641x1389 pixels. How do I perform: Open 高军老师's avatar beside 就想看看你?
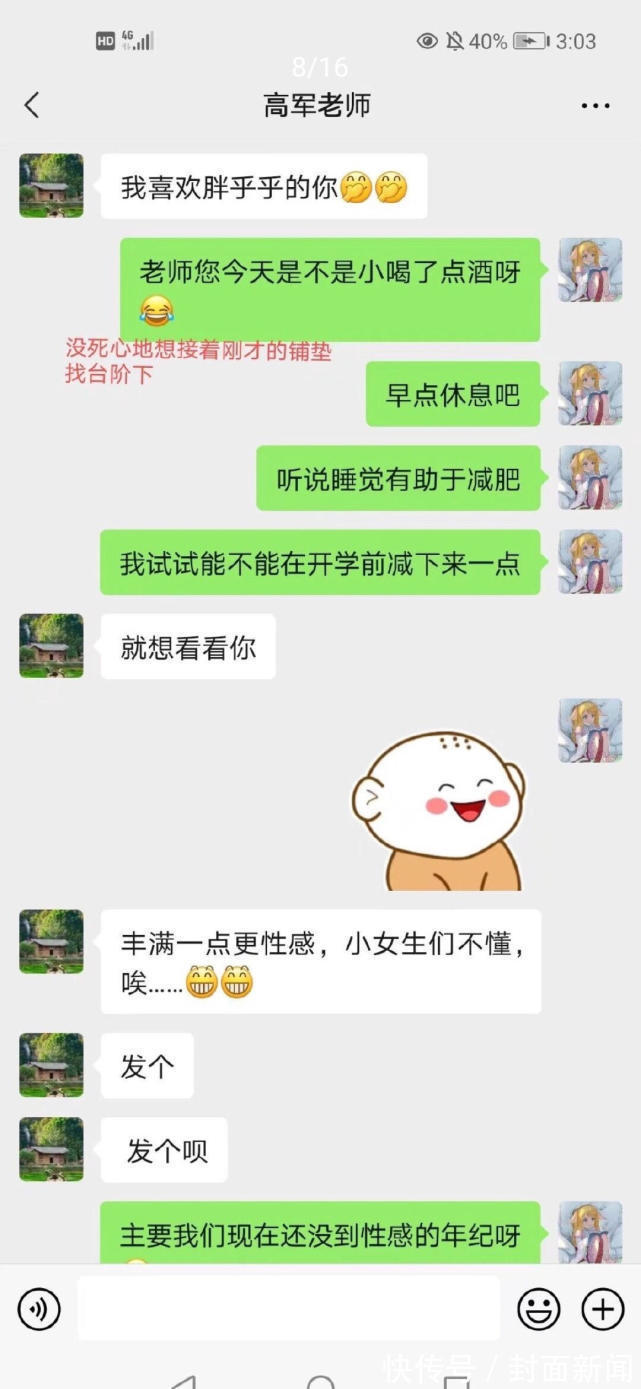click(x=51, y=645)
